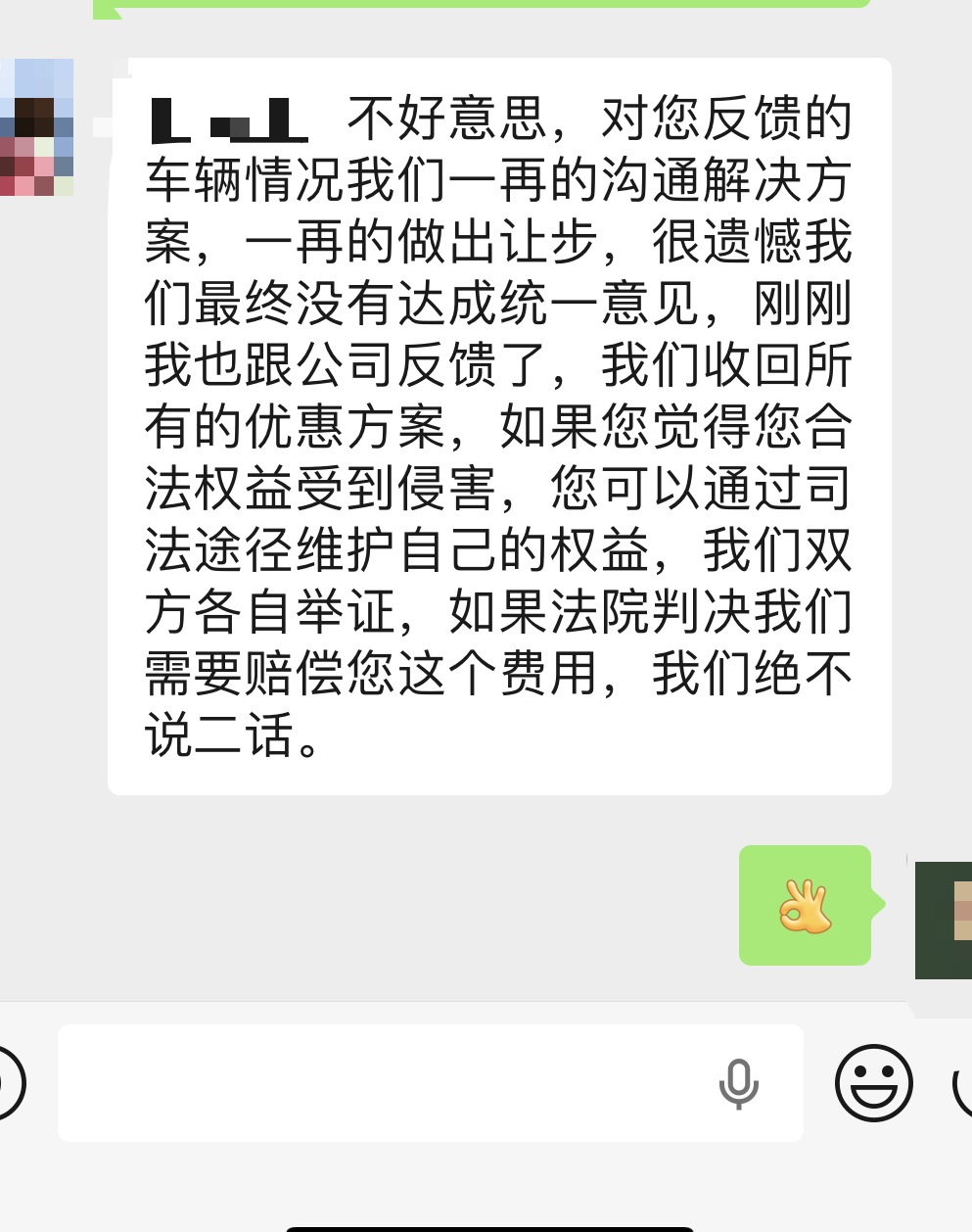Tap the message input field
Viewport: 972px width, 1232px height.
point(392,1082)
